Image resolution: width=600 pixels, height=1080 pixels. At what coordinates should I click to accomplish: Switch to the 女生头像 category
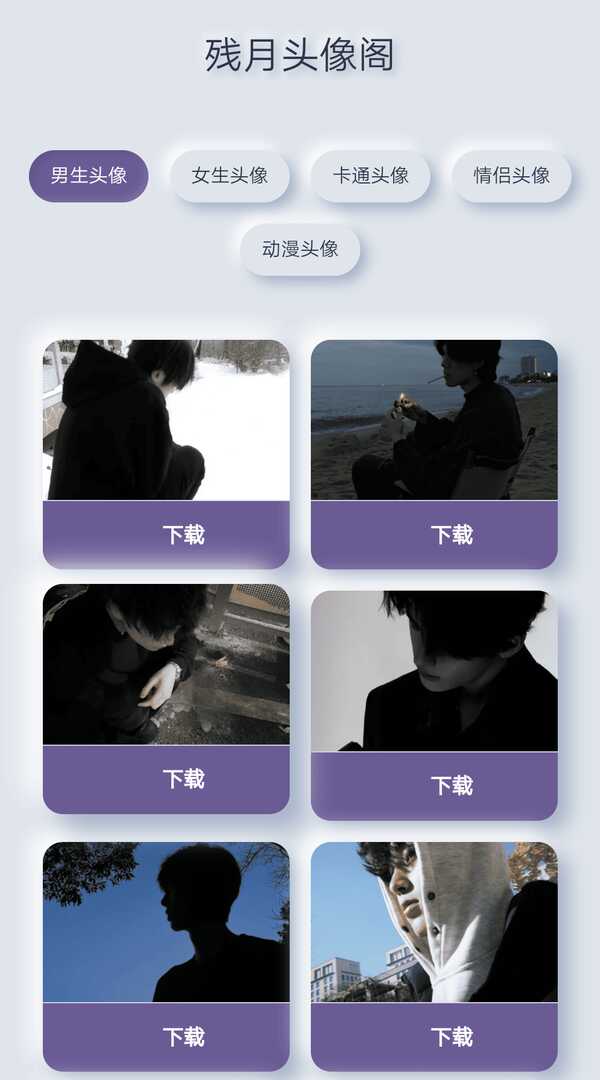click(x=230, y=176)
